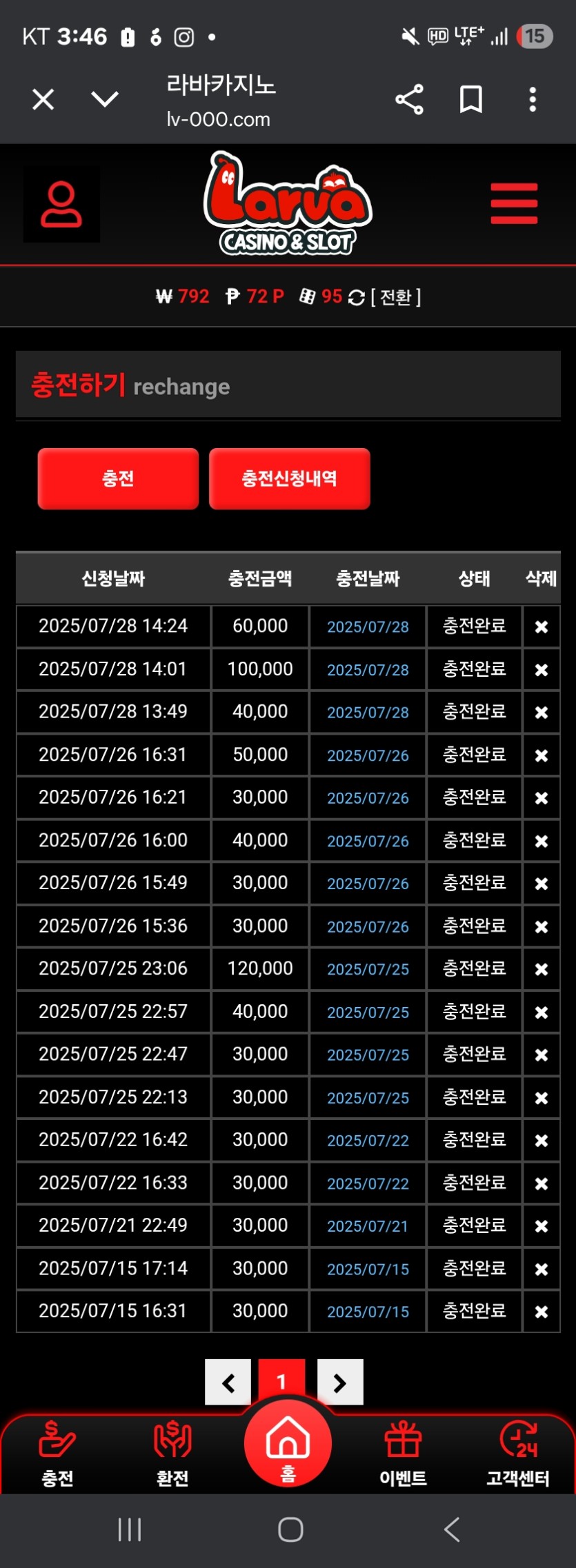Remove the 2025/07/15 16:31 entry

(x=542, y=1312)
